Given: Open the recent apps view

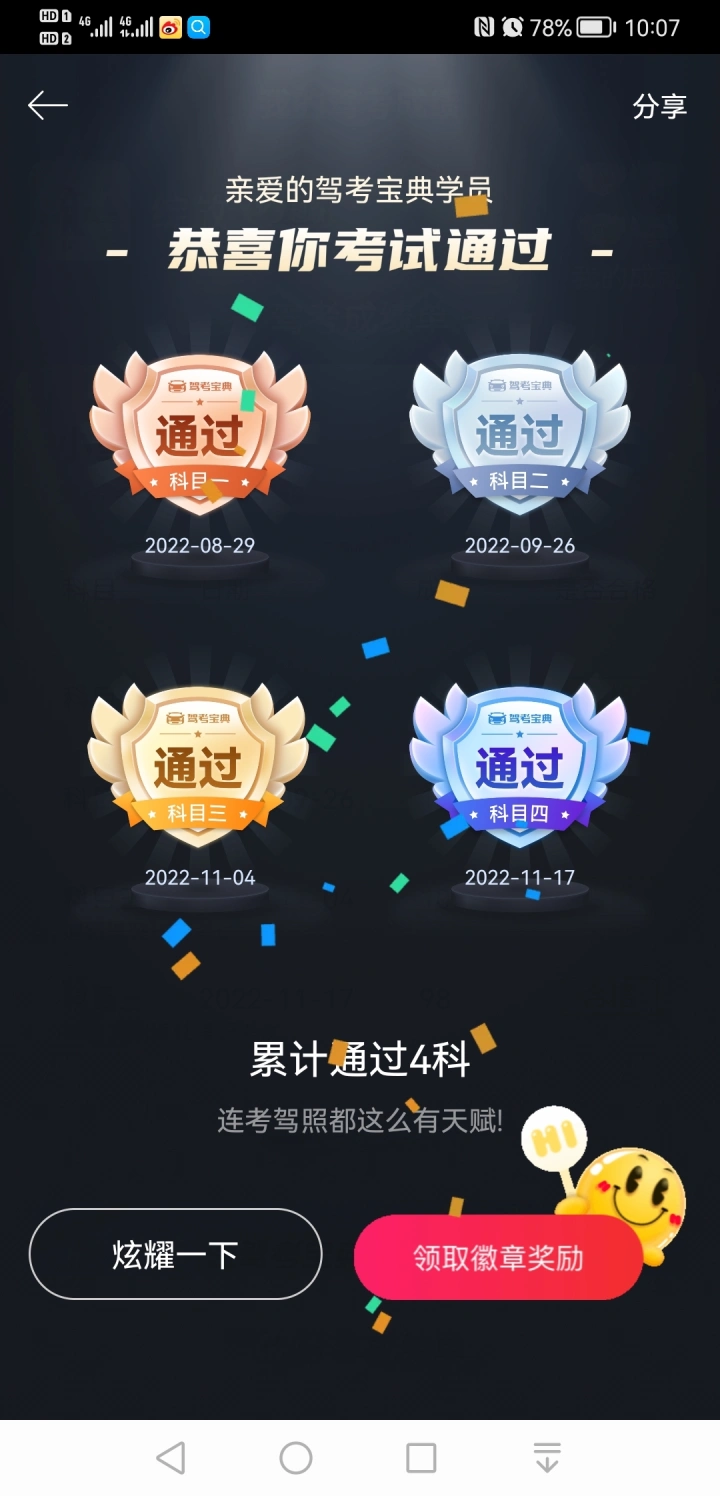Looking at the screenshot, I should click(x=421, y=1458).
